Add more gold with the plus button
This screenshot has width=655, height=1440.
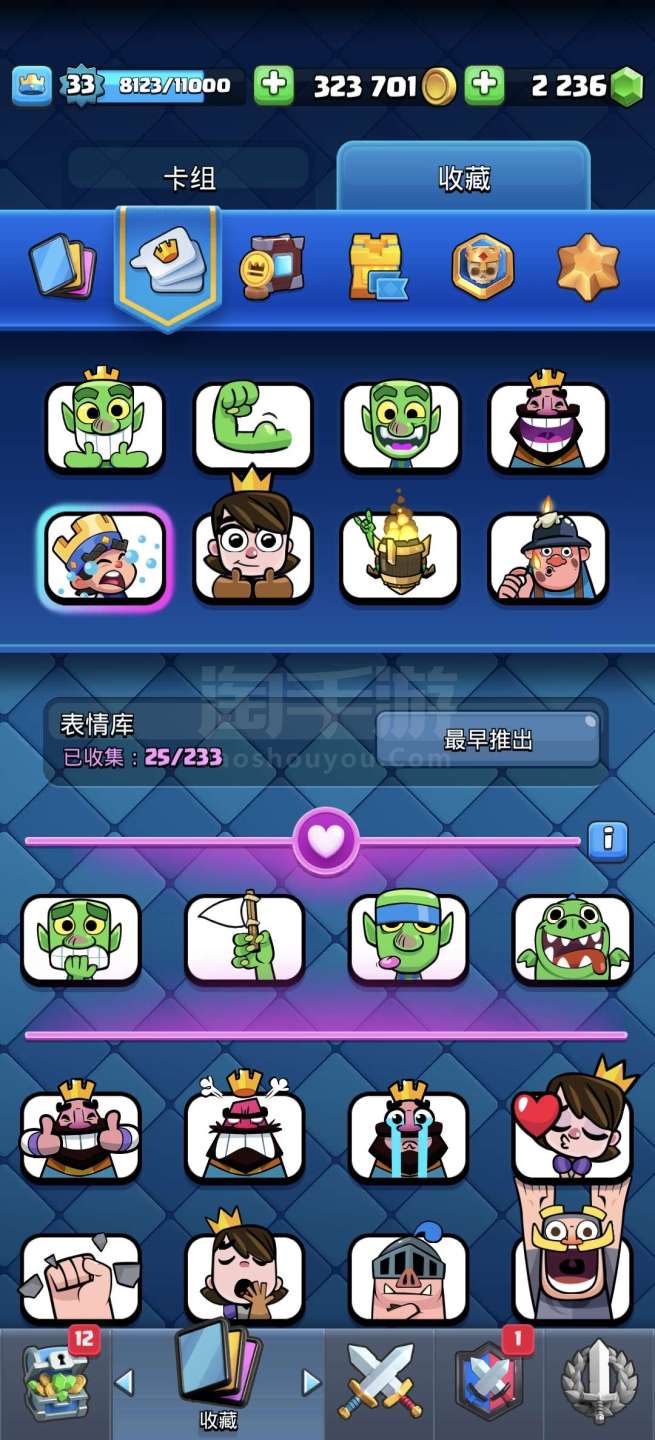(x=274, y=86)
